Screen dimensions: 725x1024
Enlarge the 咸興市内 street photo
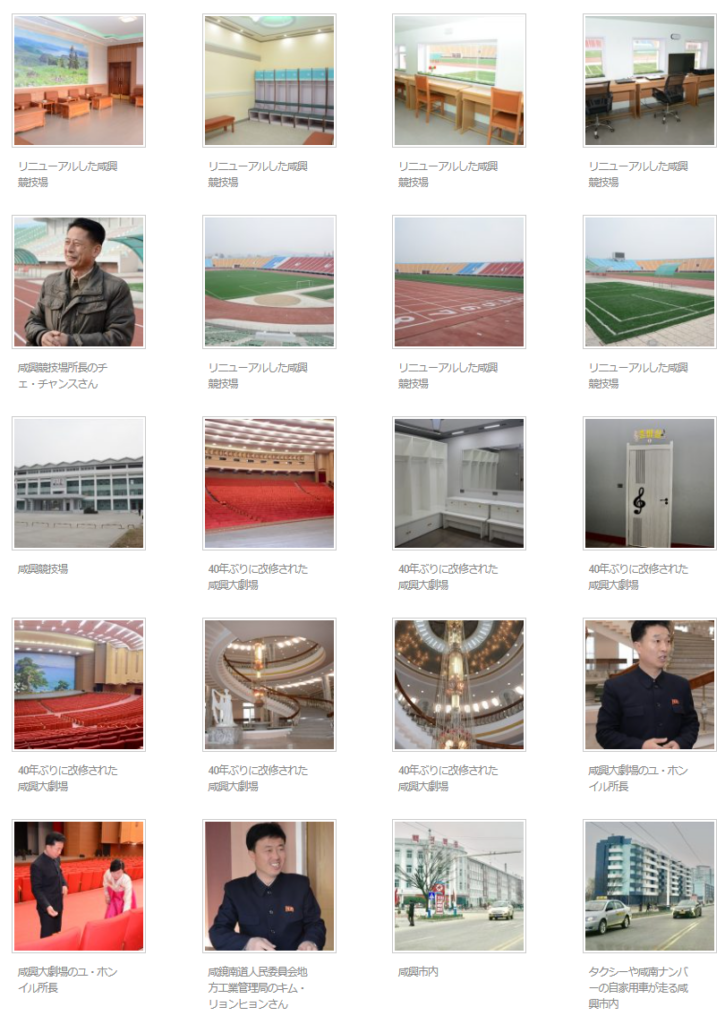[x=459, y=886]
